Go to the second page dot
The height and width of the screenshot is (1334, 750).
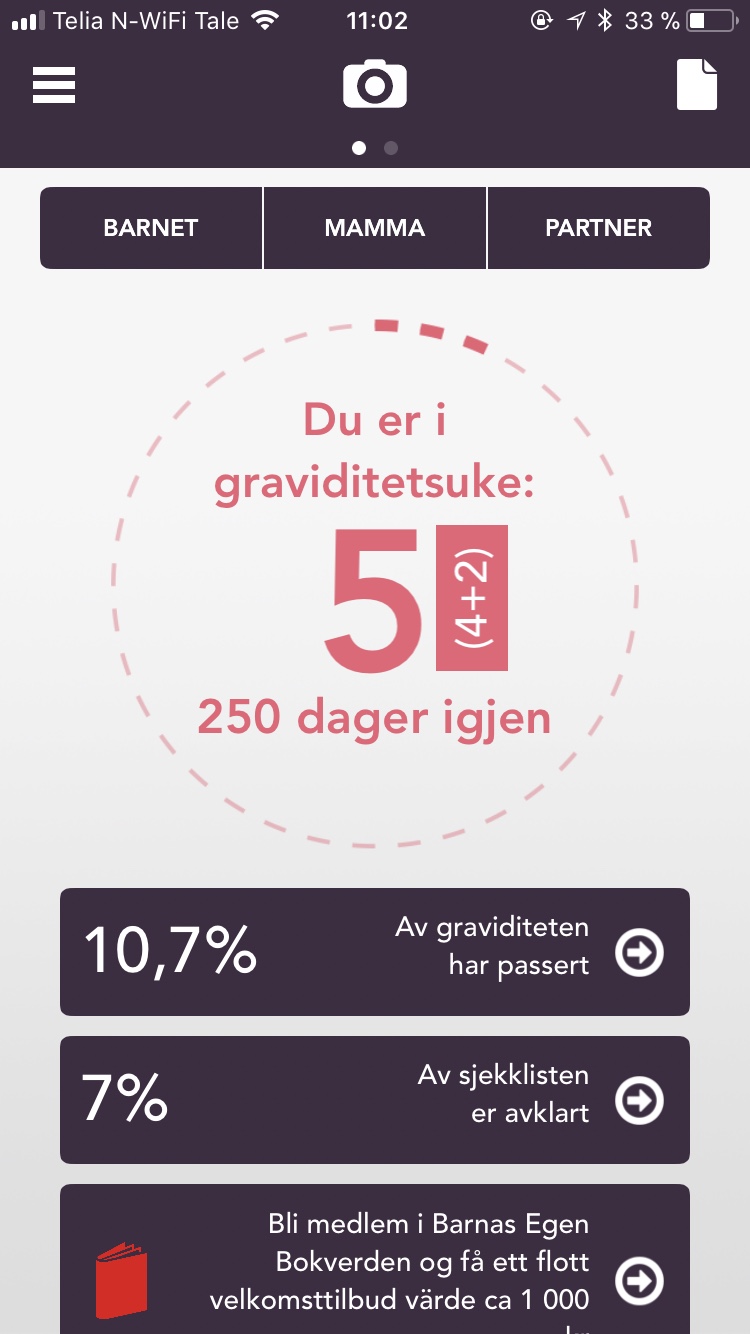tap(391, 148)
